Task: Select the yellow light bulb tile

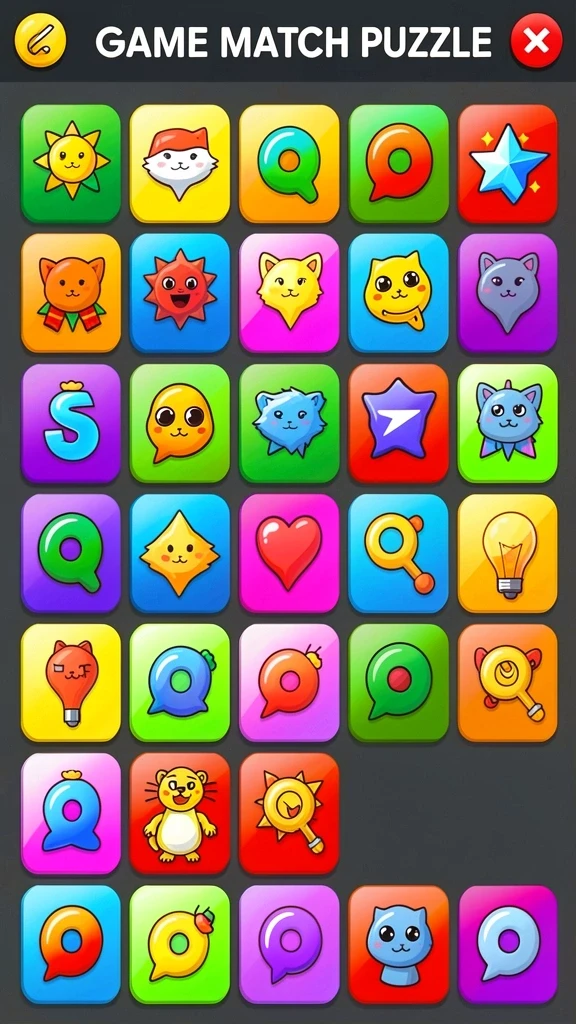Action: click(x=507, y=552)
